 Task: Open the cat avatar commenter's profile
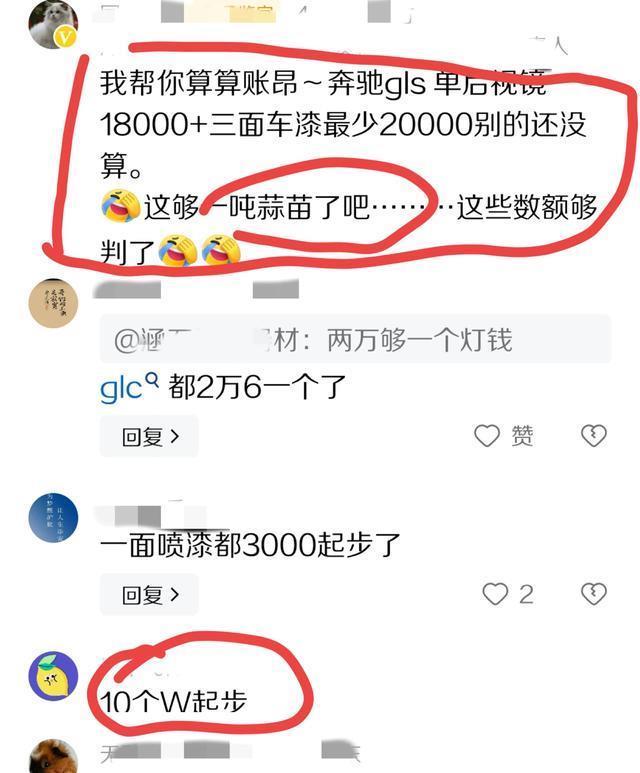tap(52, 25)
